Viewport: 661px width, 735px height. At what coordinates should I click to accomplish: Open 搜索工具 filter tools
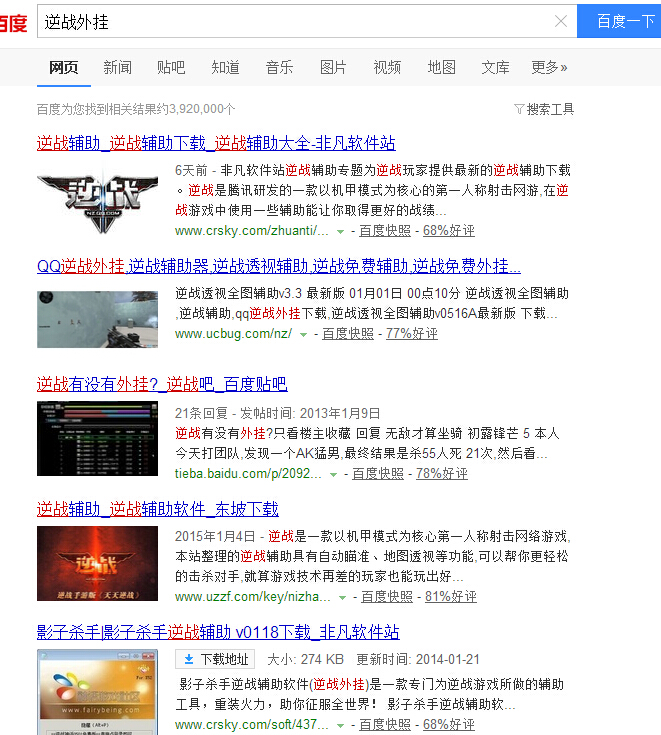click(544, 109)
